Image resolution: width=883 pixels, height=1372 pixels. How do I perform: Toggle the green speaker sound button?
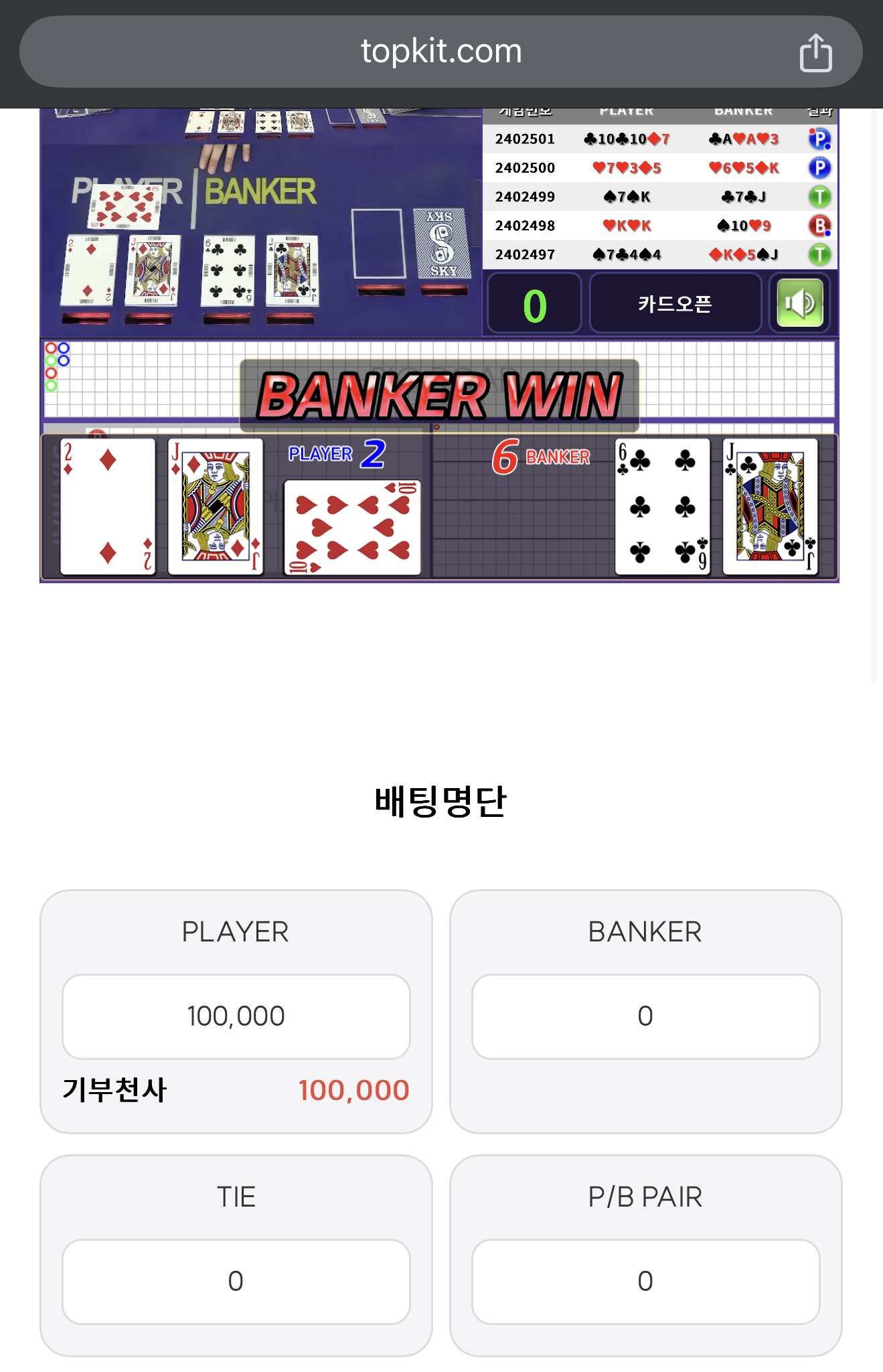(x=800, y=304)
